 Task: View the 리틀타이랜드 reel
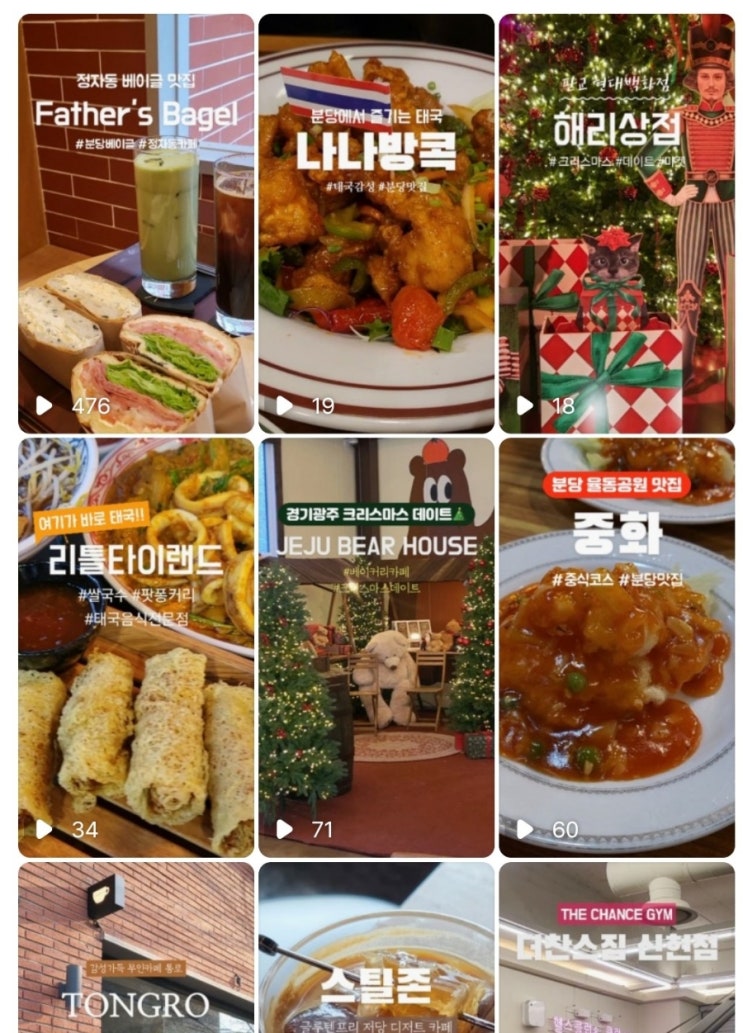136,647
